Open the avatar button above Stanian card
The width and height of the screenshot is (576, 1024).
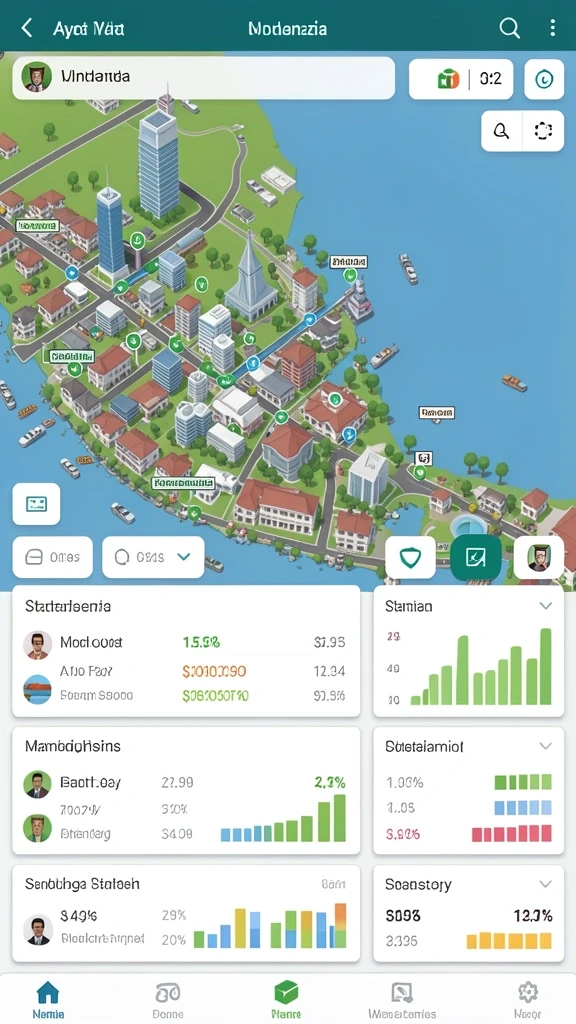point(539,558)
